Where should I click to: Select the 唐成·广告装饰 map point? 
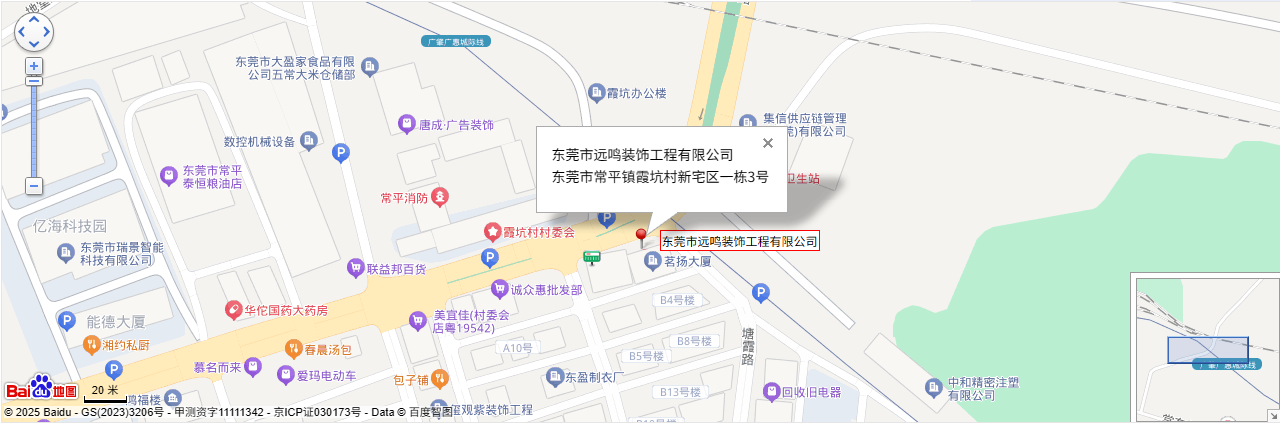click(406, 125)
